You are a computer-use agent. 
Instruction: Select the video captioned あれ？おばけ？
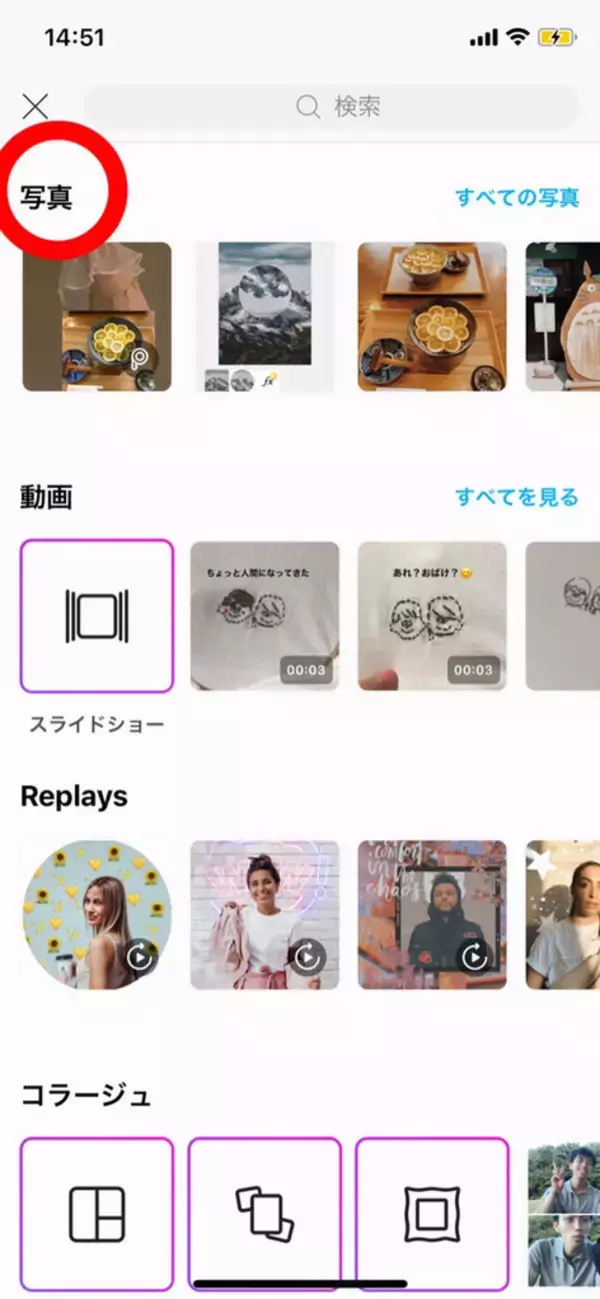(432, 616)
